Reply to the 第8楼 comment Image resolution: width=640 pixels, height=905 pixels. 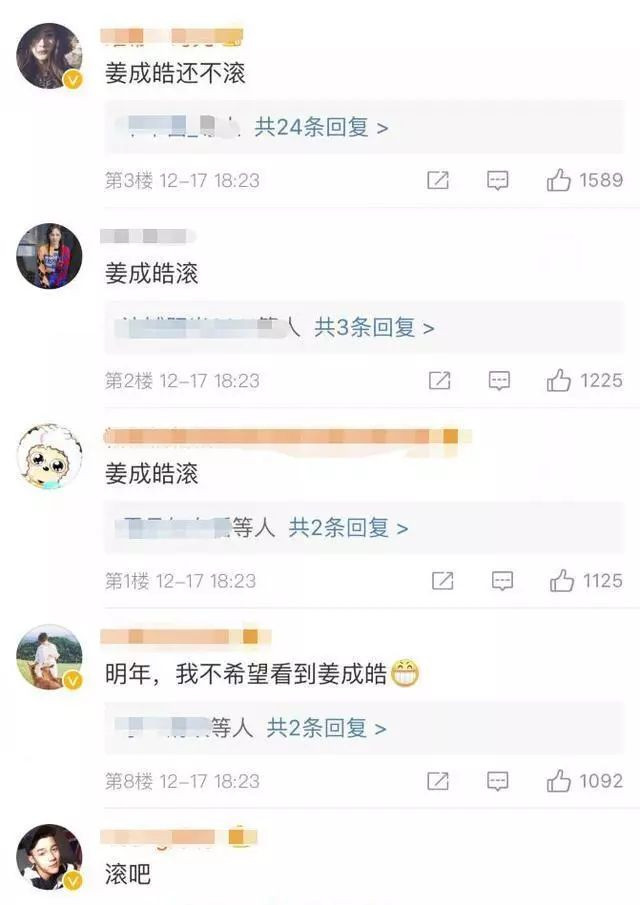[498, 781]
